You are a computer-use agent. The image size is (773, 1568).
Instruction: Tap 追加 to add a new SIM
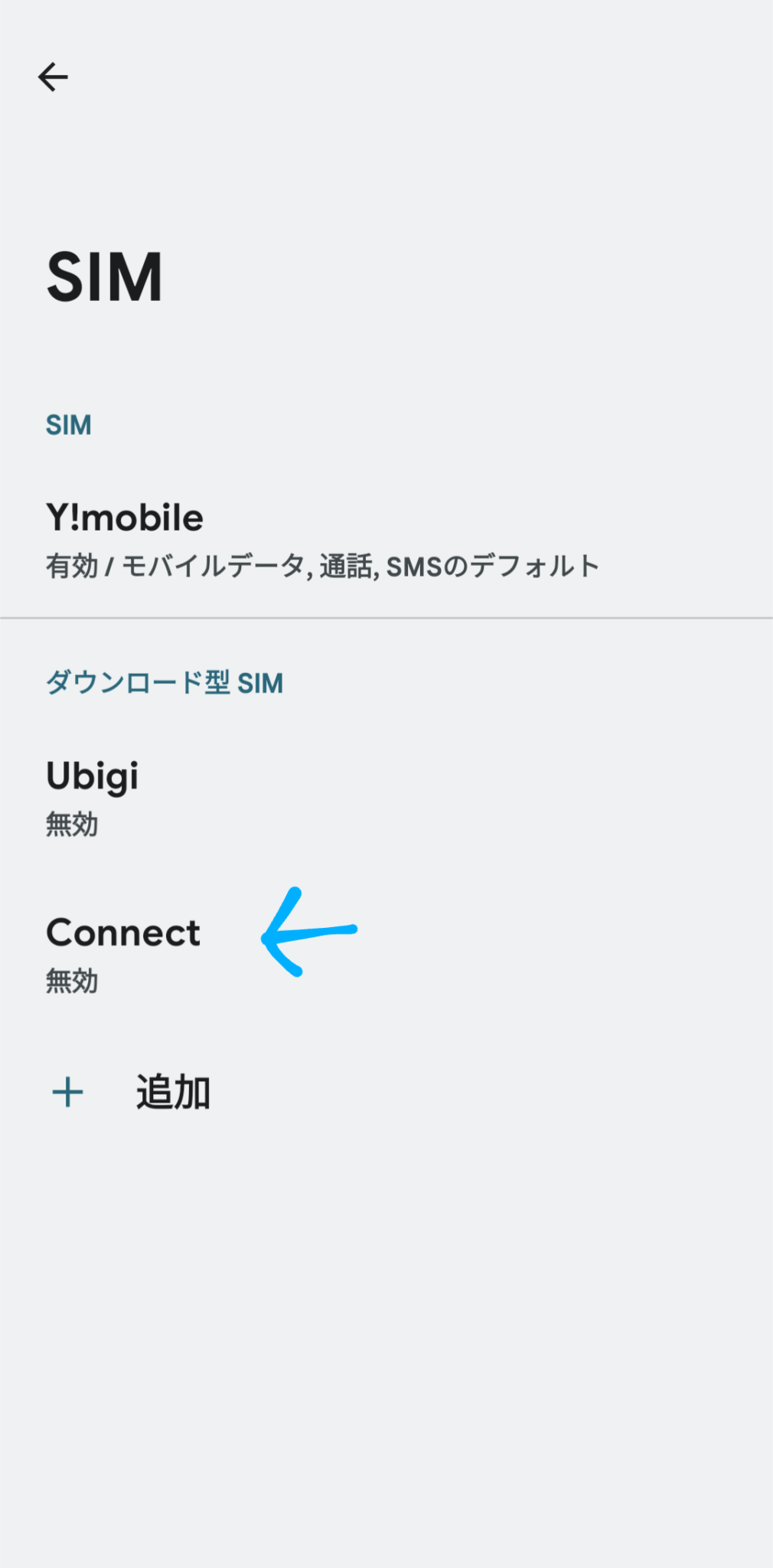(x=172, y=1093)
